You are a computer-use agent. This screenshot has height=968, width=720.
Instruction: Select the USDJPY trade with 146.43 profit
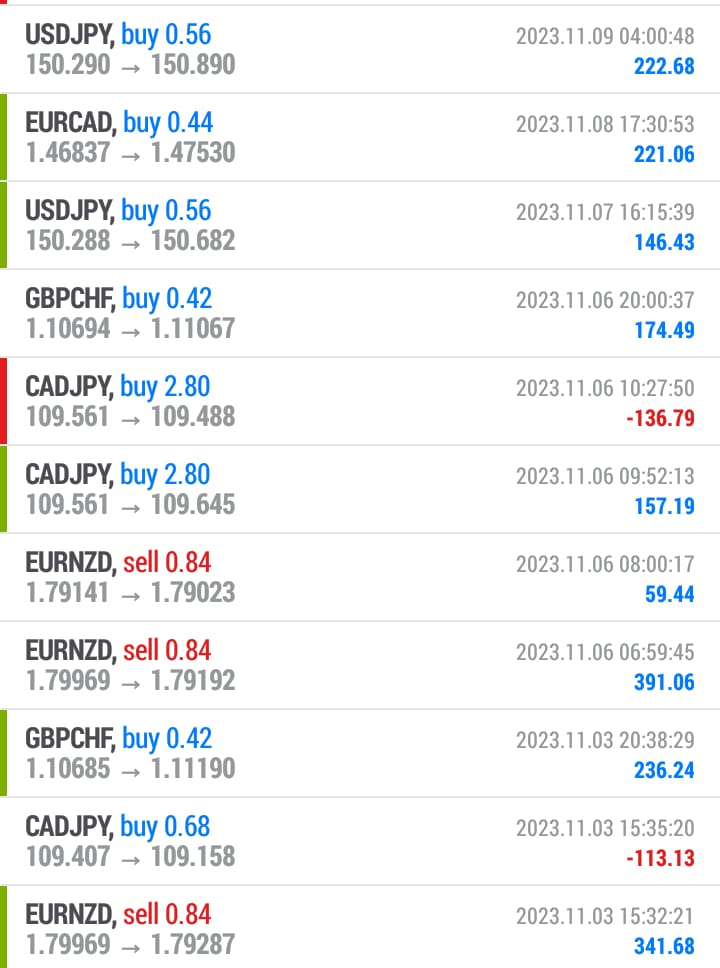(x=360, y=226)
